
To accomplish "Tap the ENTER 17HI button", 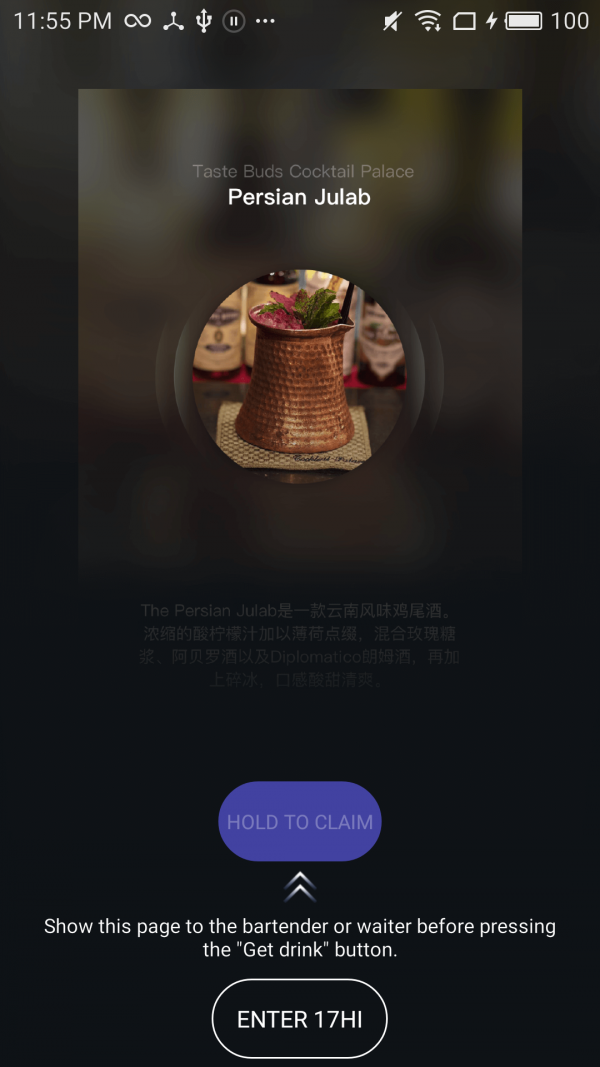I will coord(300,1019).
